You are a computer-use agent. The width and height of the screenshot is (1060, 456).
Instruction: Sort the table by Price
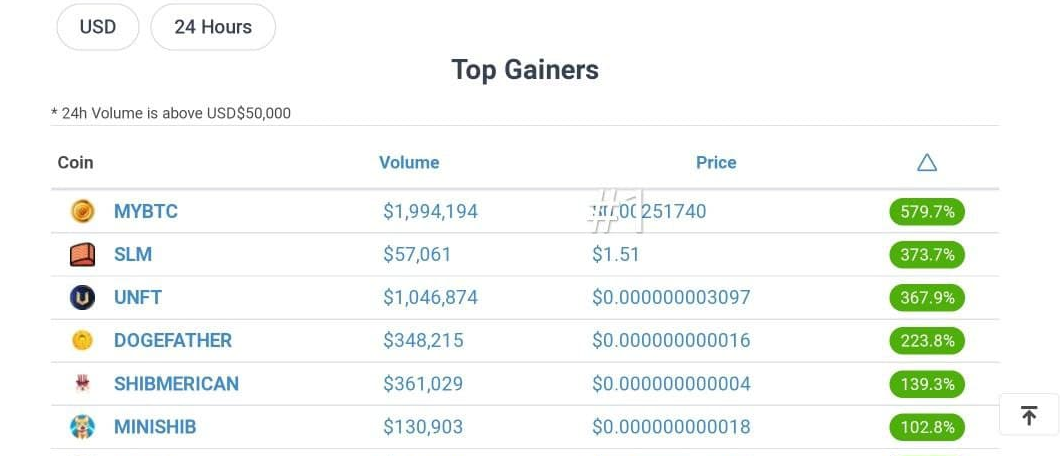(x=716, y=162)
